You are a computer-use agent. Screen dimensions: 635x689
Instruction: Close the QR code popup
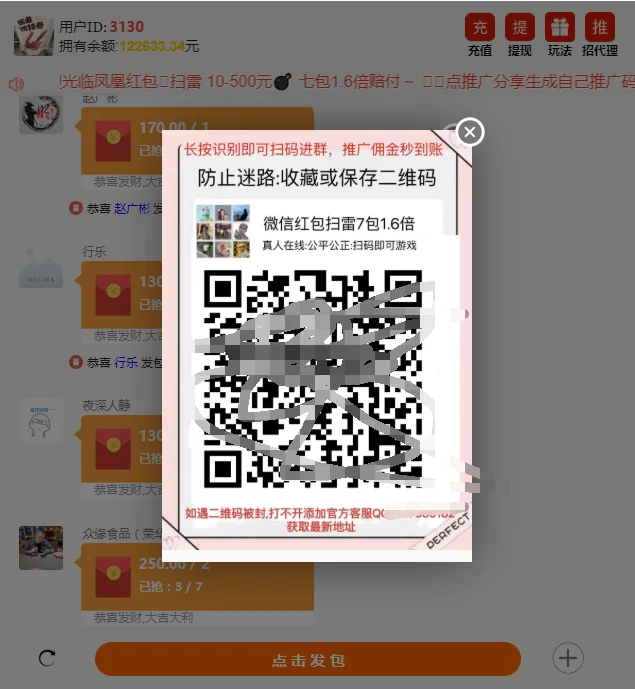tap(470, 132)
